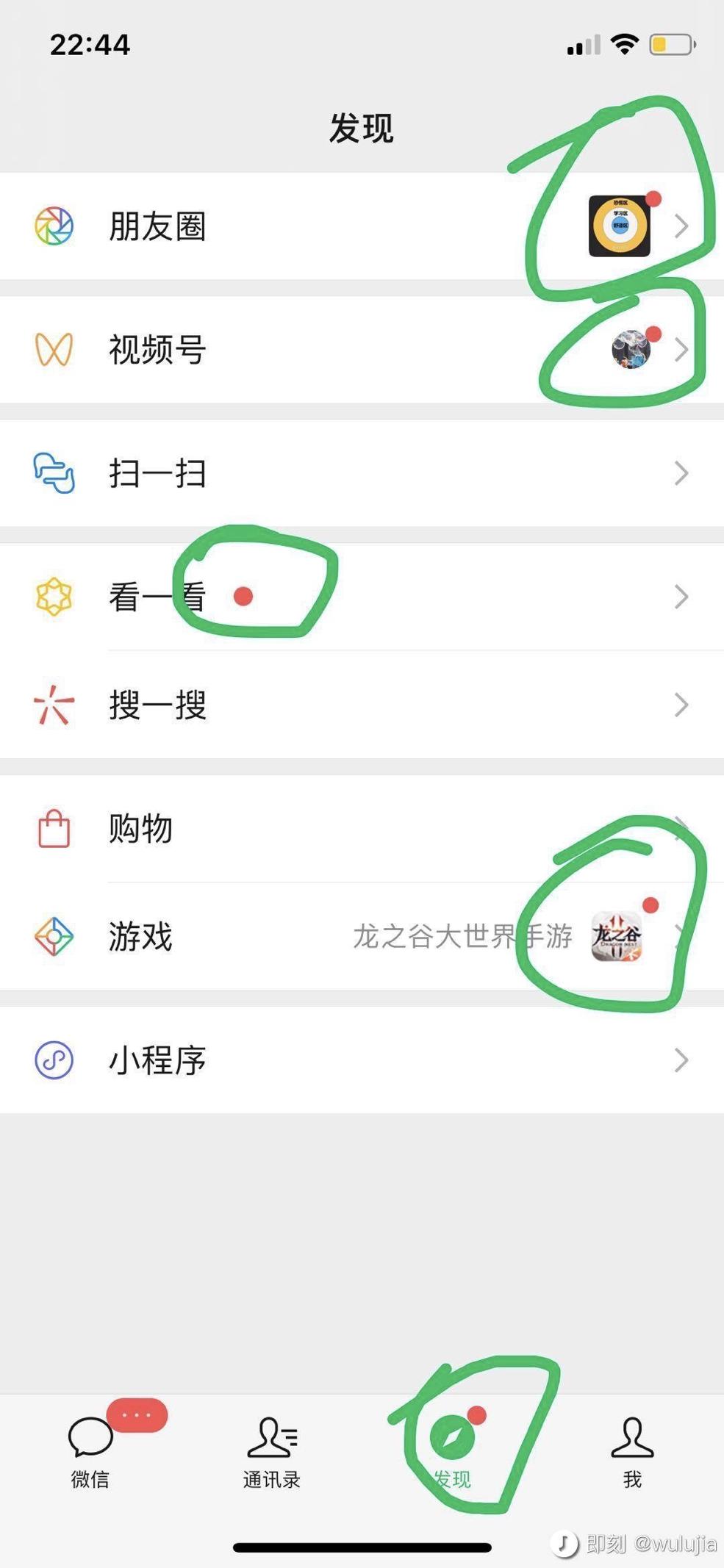This screenshot has width=724, height=1568.
Task: Expand the 扫一扫 row chevron
Action: click(681, 473)
